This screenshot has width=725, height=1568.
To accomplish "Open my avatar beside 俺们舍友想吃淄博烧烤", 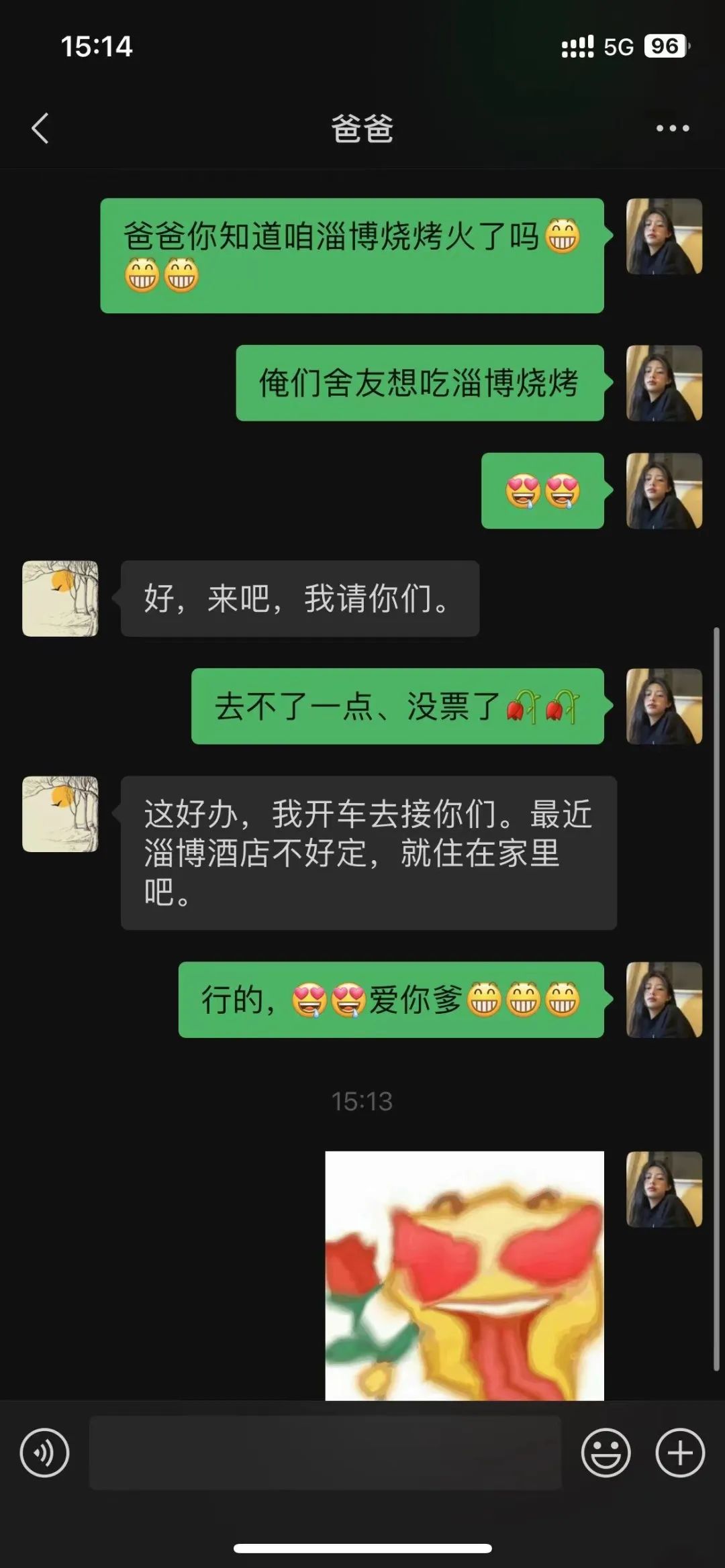I will coord(664,383).
